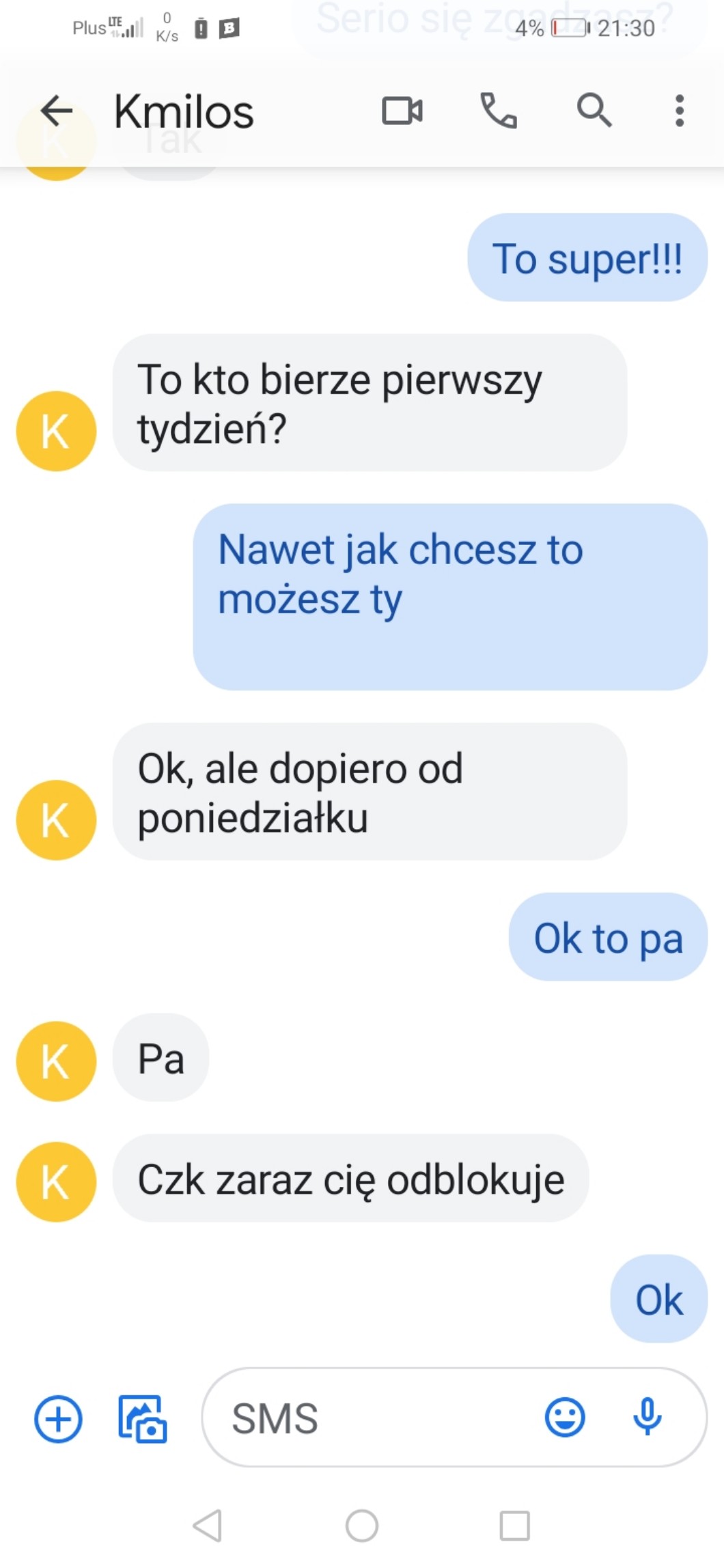Tap Kmilos's avatar beside the "Pa" message
The image size is (724, 1568).
click(x=56, y=1061)
